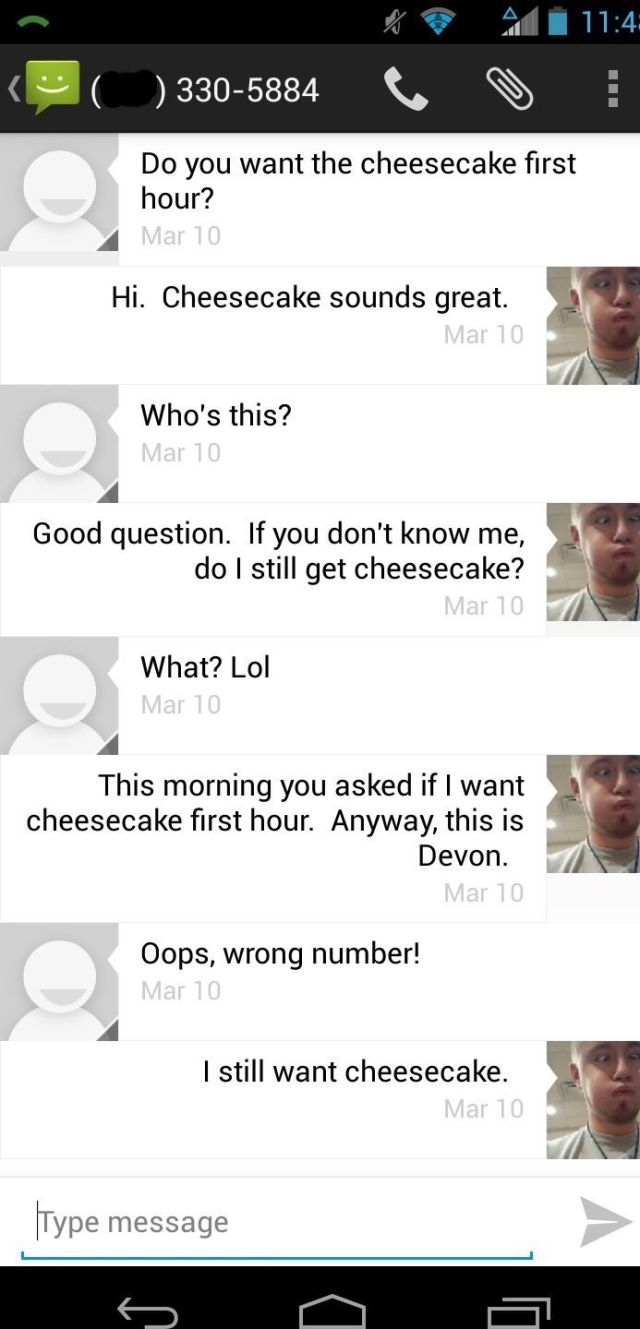The width and height of the screenshot is (640, 1329).
Task: Send the message with the arrow
Action: 605,1221
